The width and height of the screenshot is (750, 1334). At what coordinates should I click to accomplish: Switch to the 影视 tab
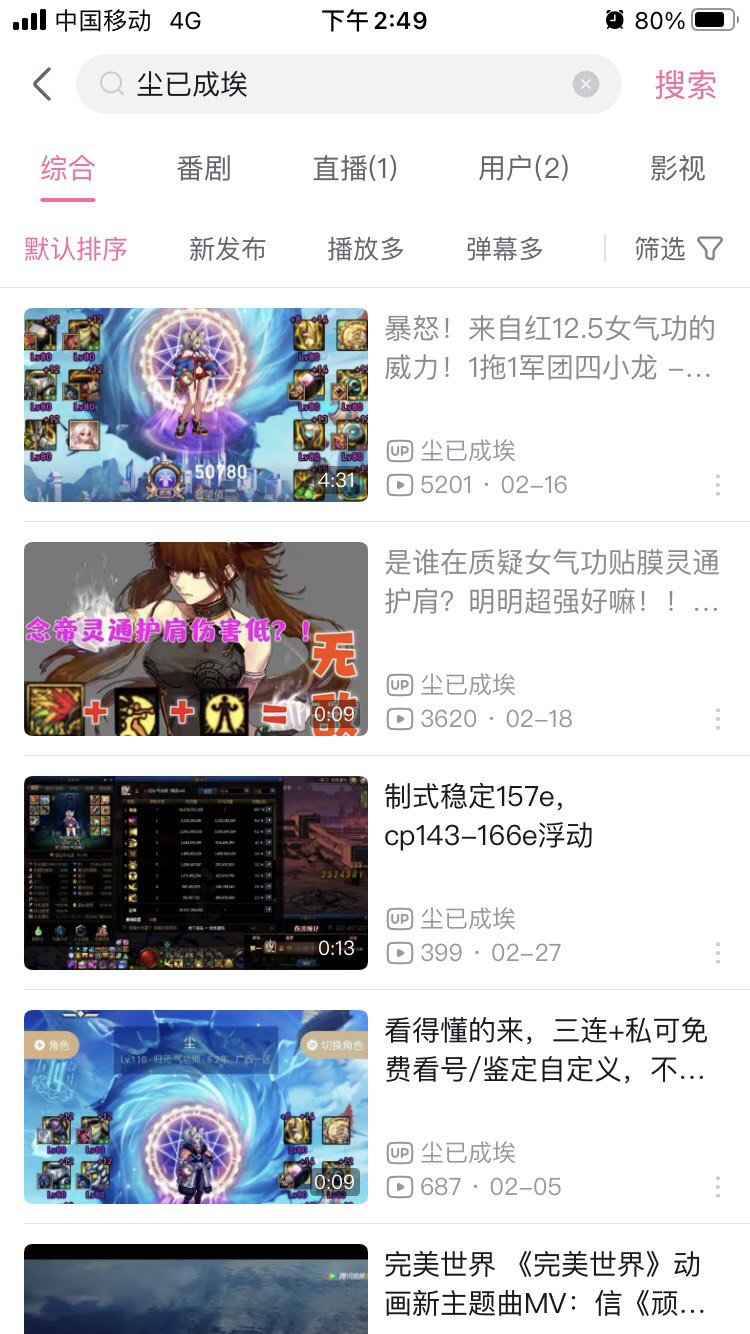[677, 168]
